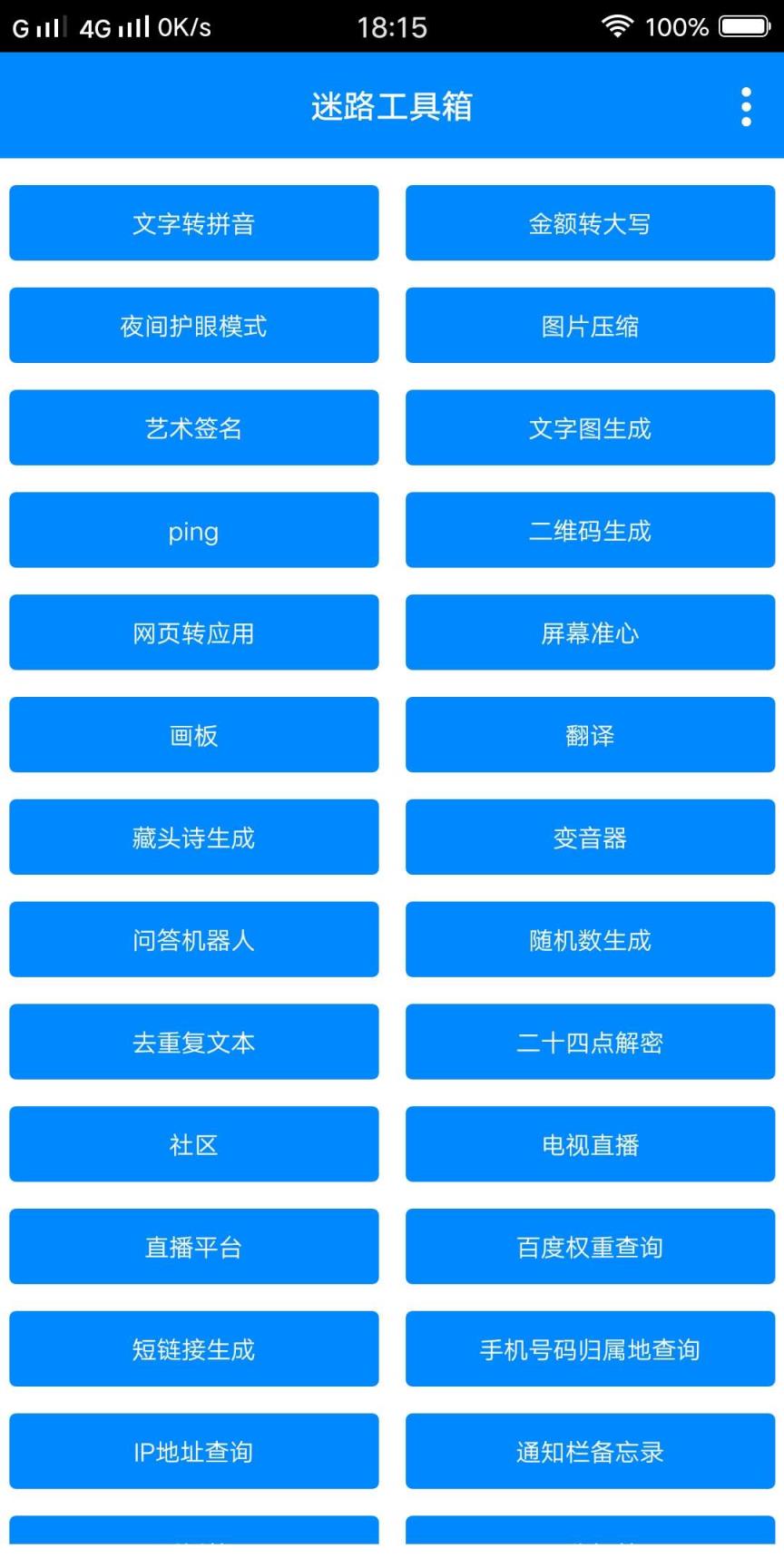
Task: Open the 画板 drawing board
Action: coord(193,735)
